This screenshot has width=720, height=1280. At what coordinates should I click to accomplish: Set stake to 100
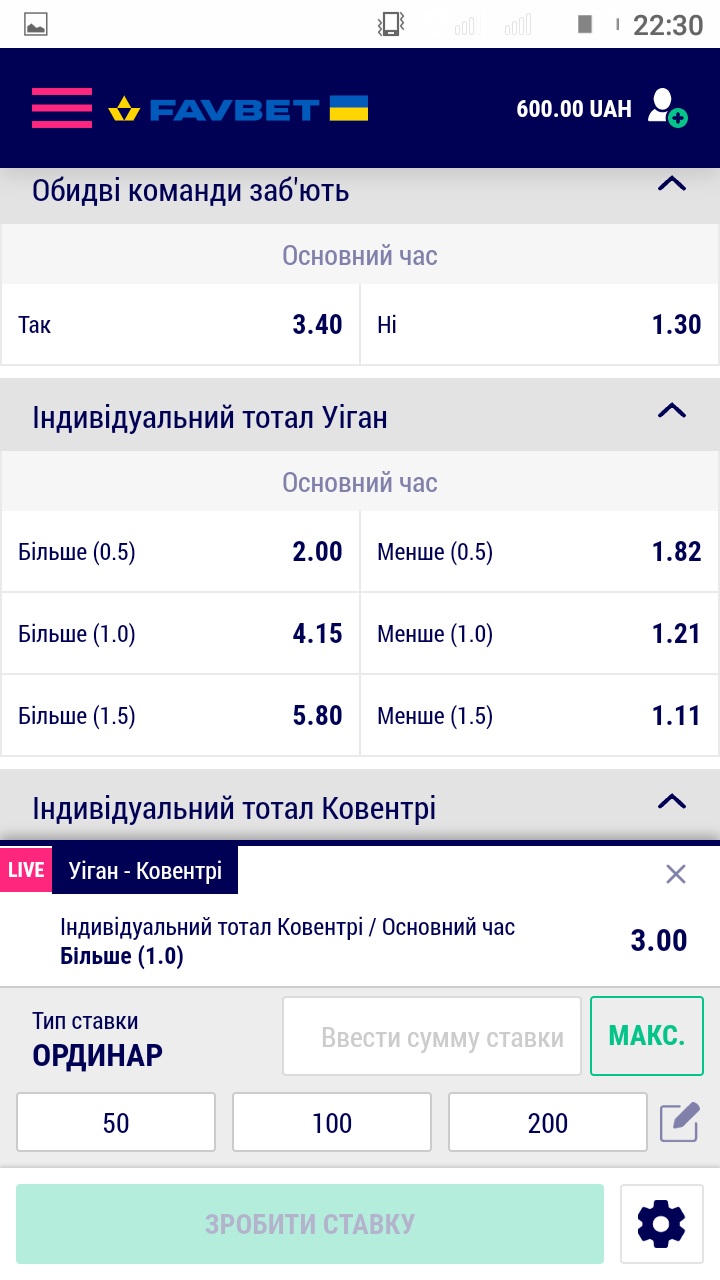pos(332,1123)
